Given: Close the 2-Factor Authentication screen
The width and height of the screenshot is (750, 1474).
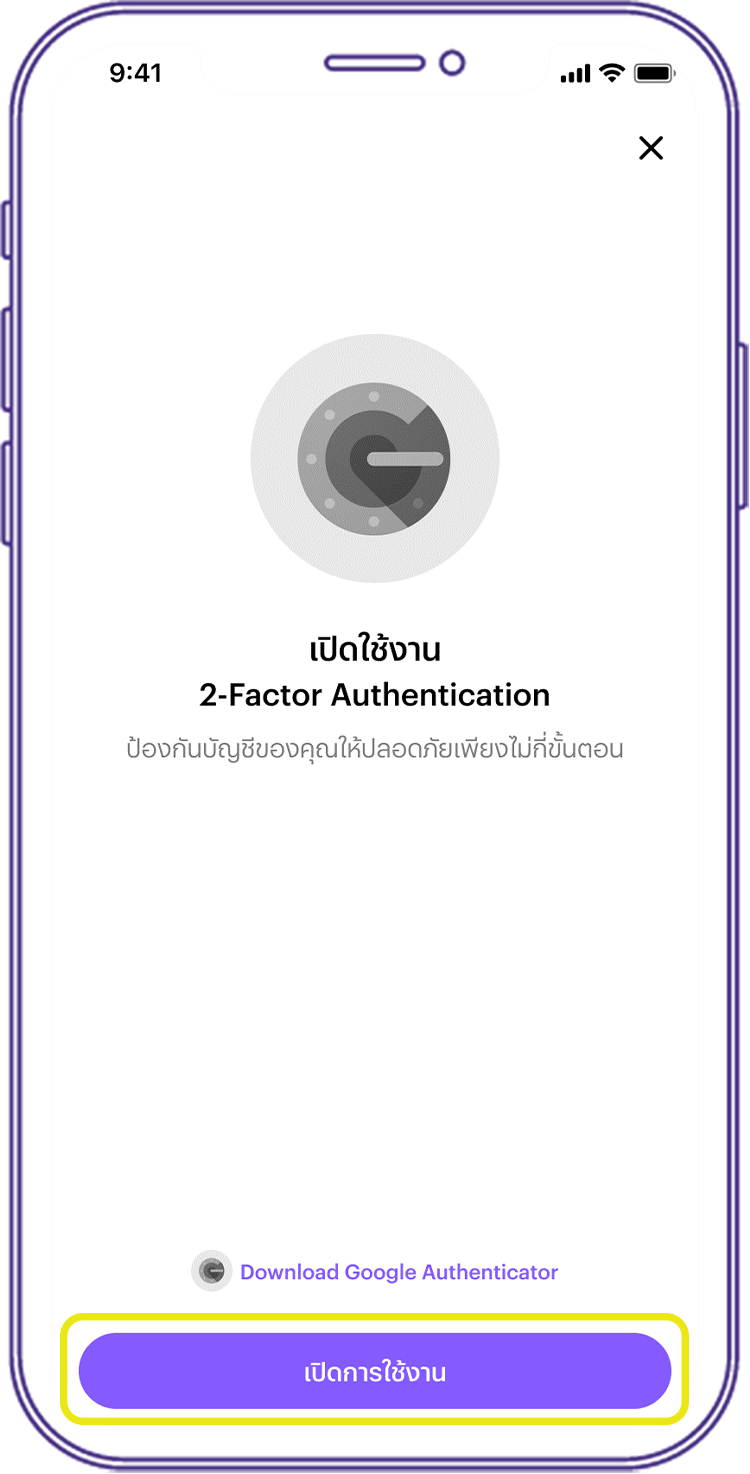Looking at the screenshot, I should coord(651,149).
